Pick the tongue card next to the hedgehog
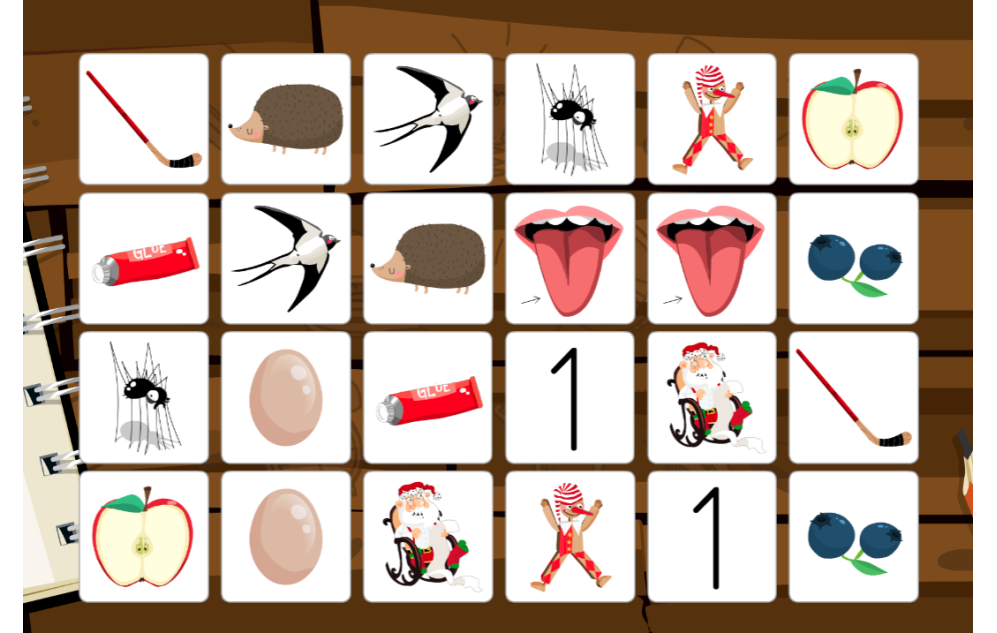Viewport: 997px width, 633px height. point(570,258)
